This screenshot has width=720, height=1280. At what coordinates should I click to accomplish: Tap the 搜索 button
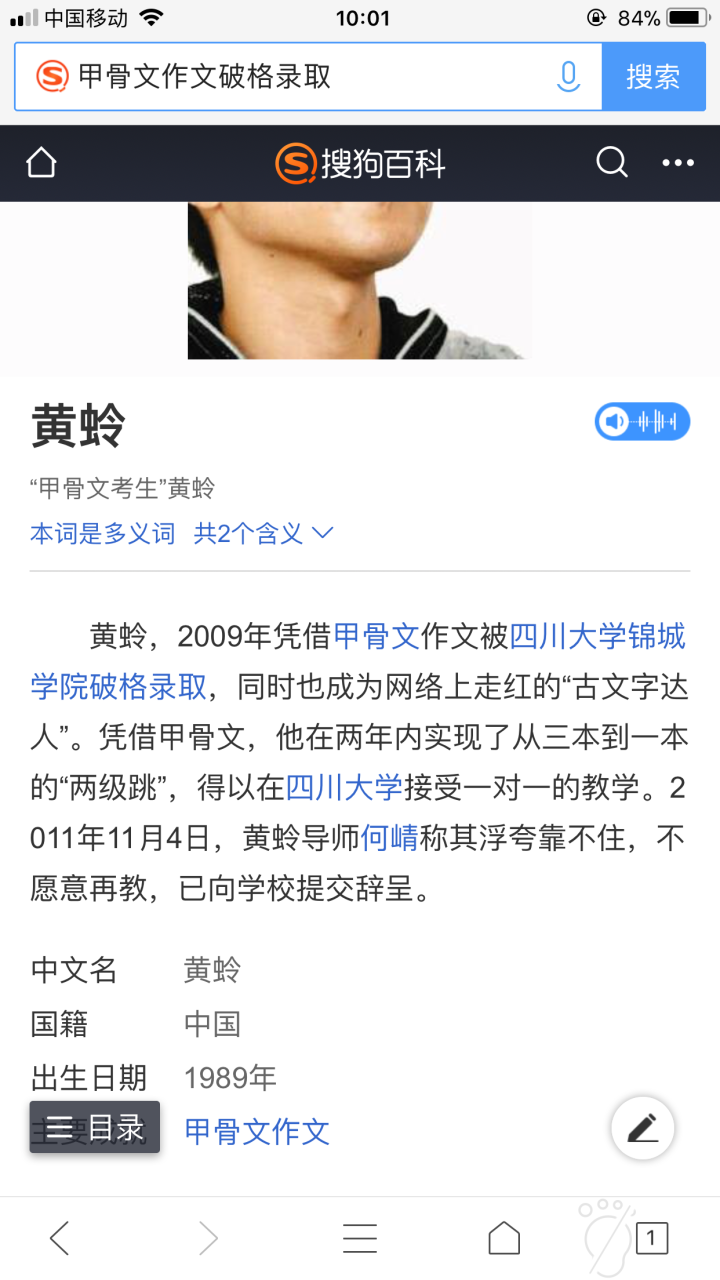(653, 77)
